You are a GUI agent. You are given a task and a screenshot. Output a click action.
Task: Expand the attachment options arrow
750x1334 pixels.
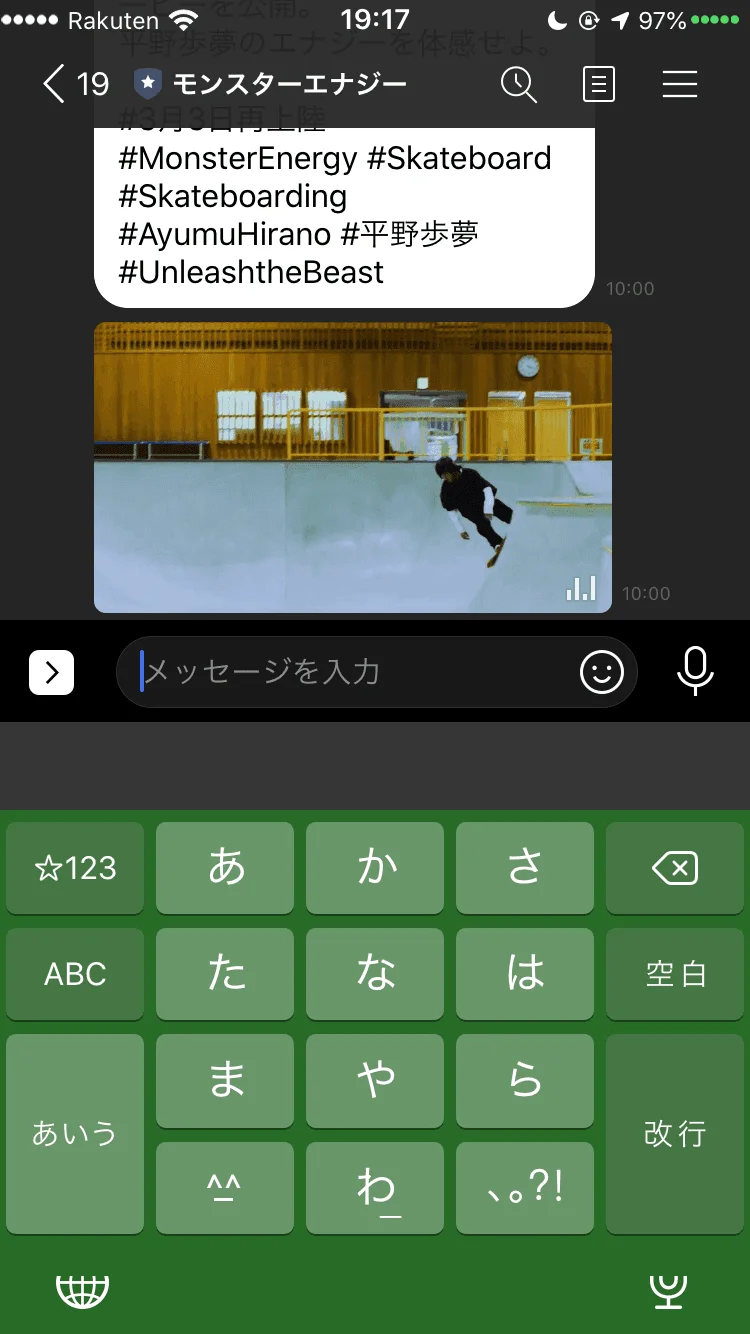[x=52, y=673]
